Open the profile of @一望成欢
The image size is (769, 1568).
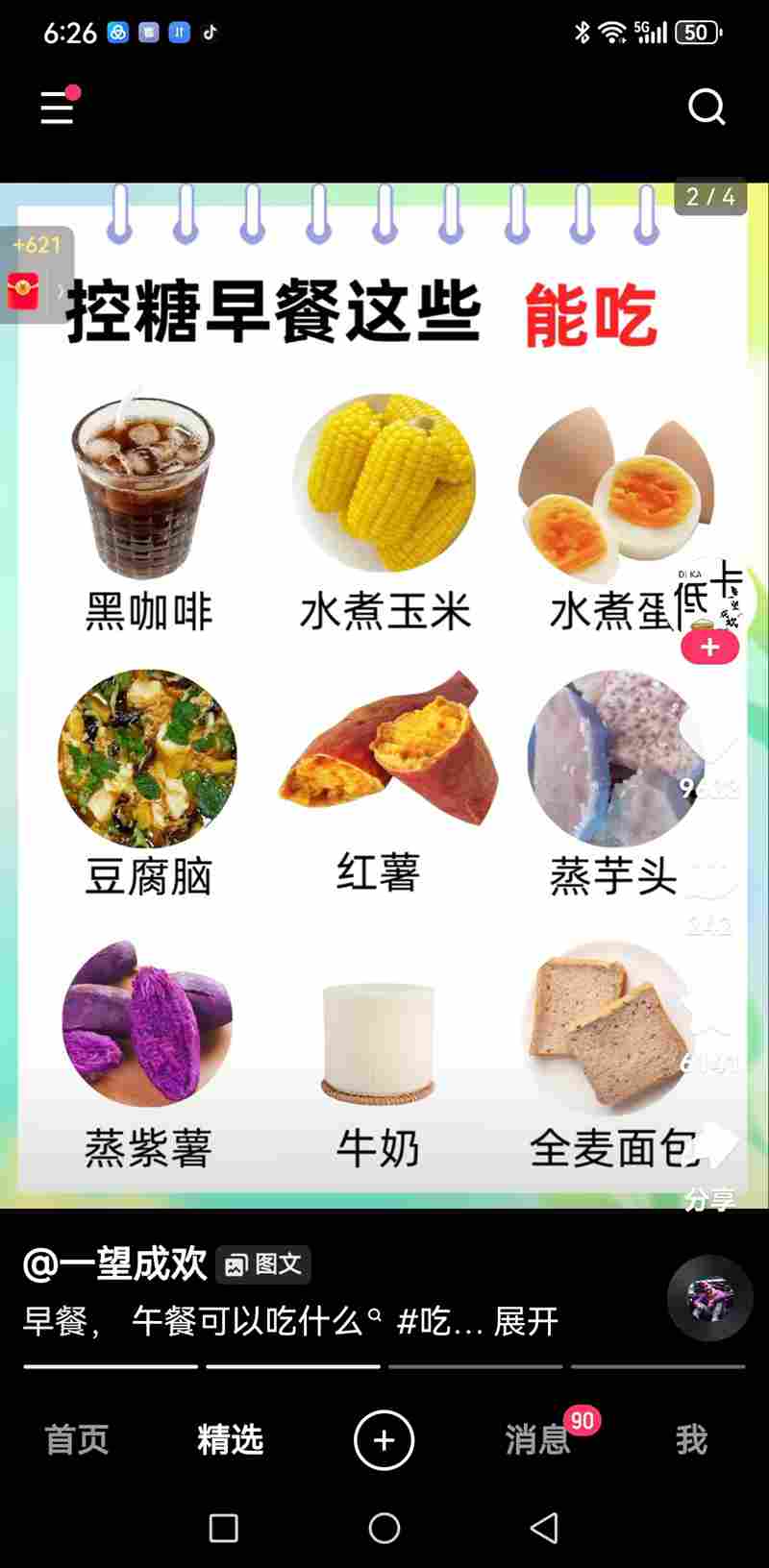coord(115,1264)
